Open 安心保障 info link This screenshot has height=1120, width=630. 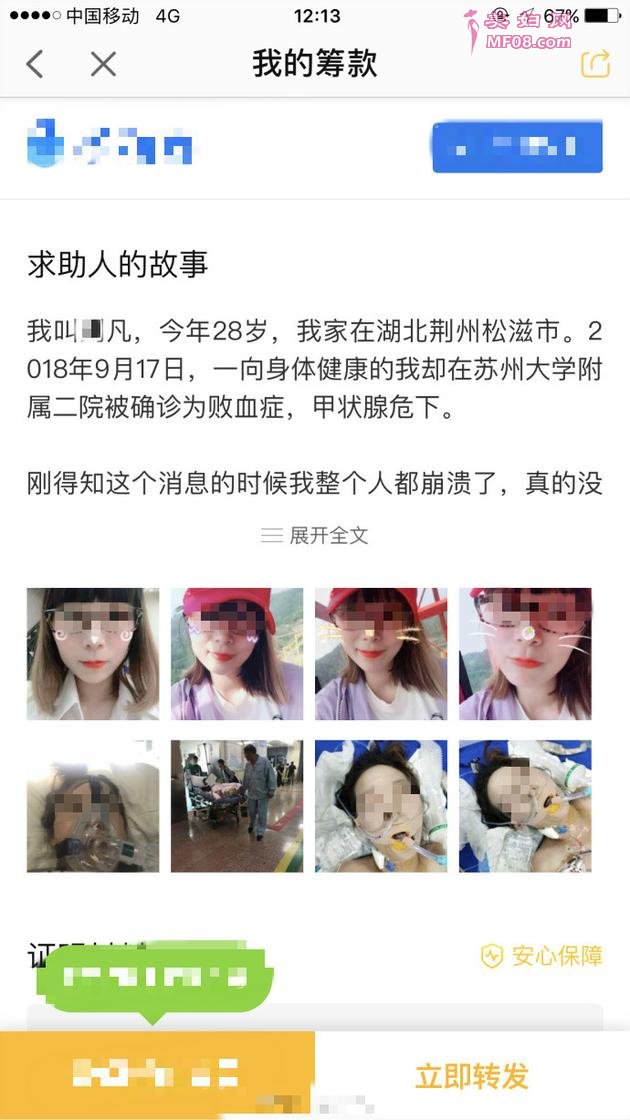coord(542,956)
